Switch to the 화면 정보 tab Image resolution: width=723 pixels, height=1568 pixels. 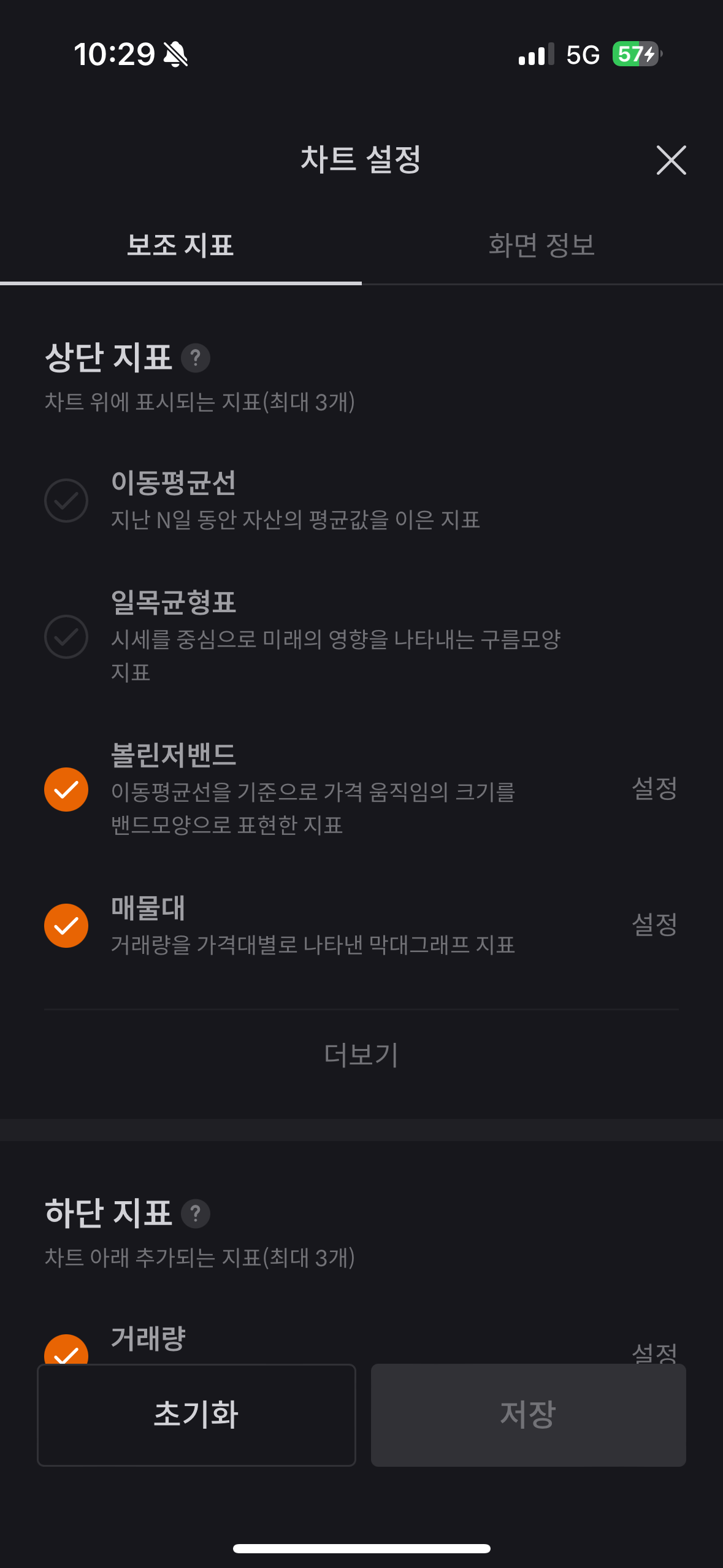pos(541,245)
